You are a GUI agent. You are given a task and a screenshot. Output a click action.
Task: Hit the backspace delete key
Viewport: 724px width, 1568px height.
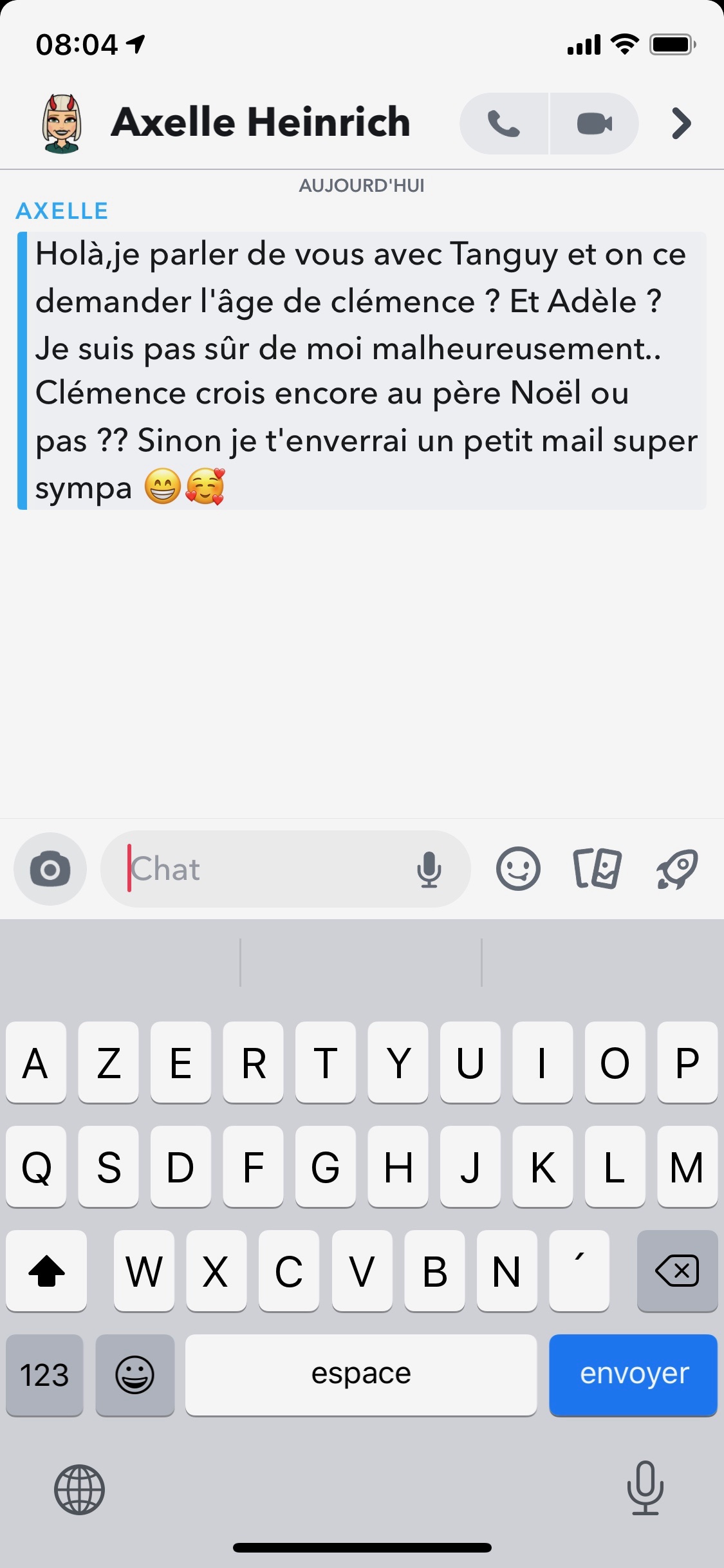click(677, 1271)
